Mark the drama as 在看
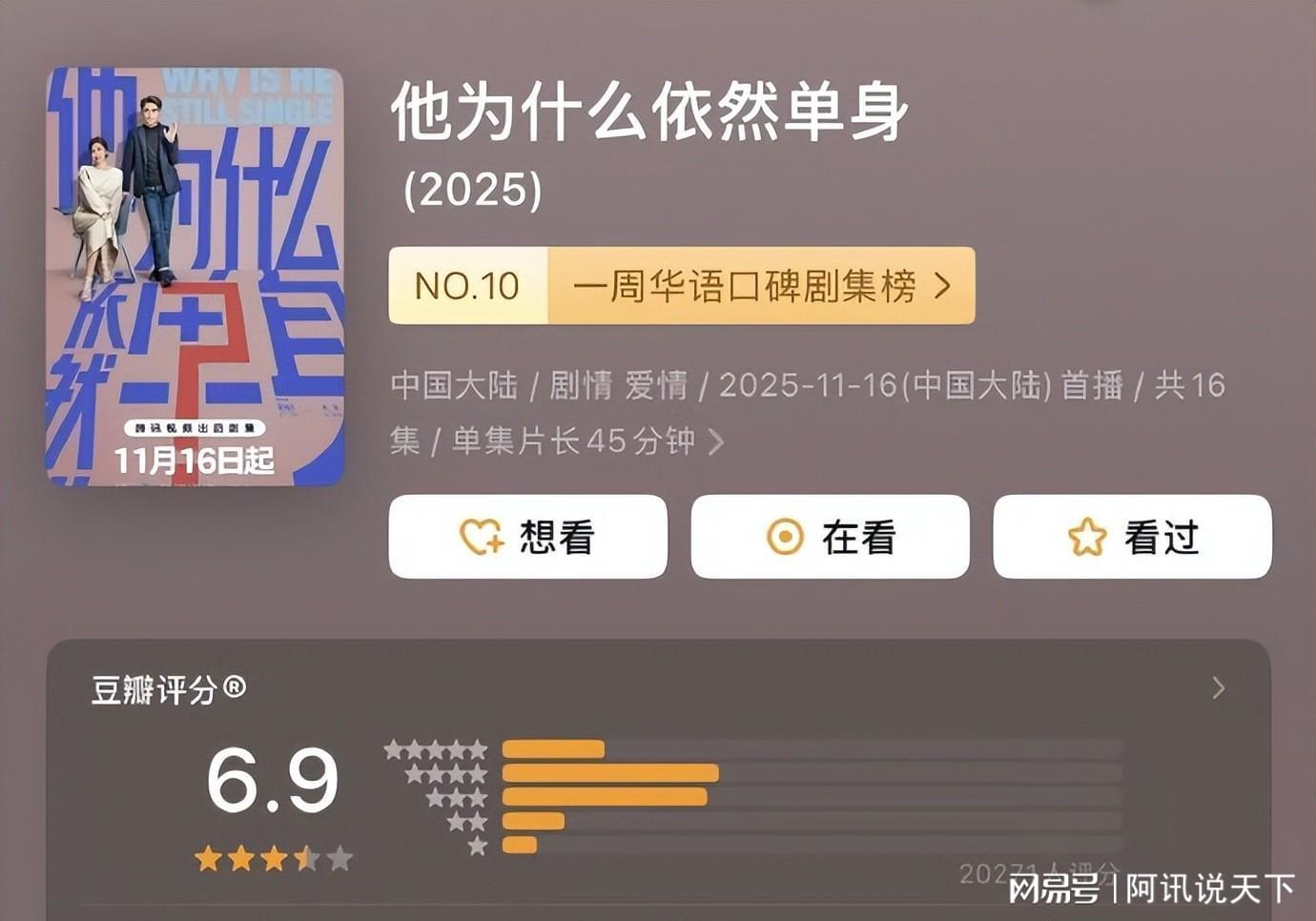 (x=830, y=537)
